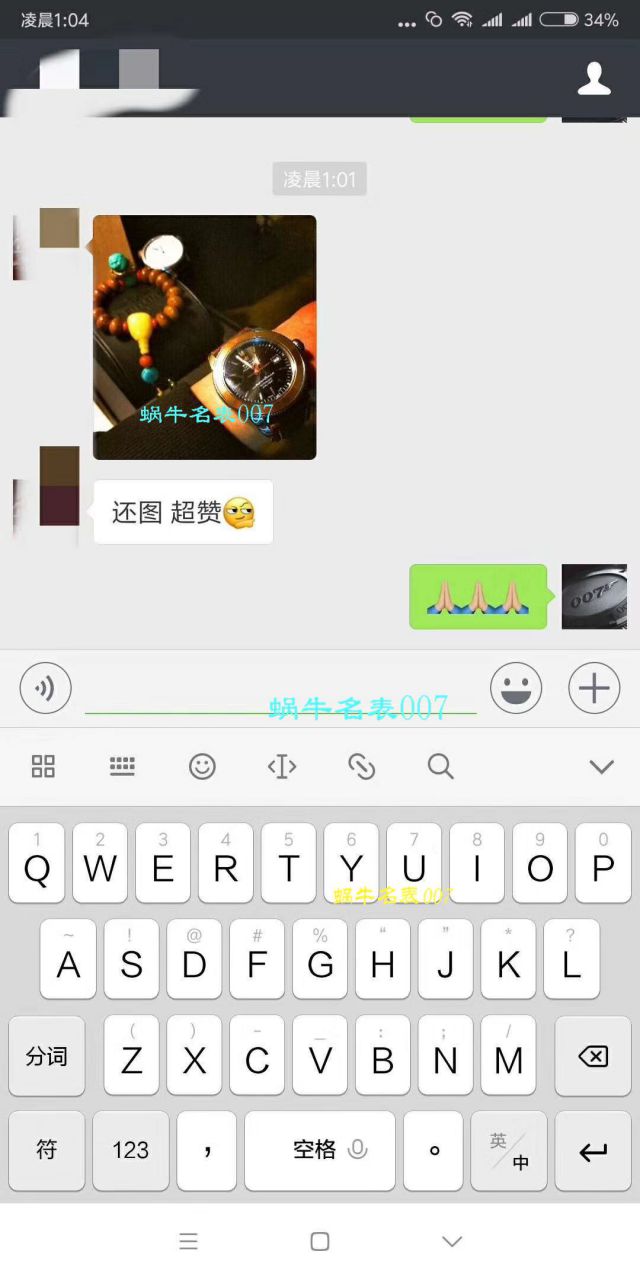Screen dimensions: 640x1280
Task: Open the keyboard search tool
Action: coord(440,767)
